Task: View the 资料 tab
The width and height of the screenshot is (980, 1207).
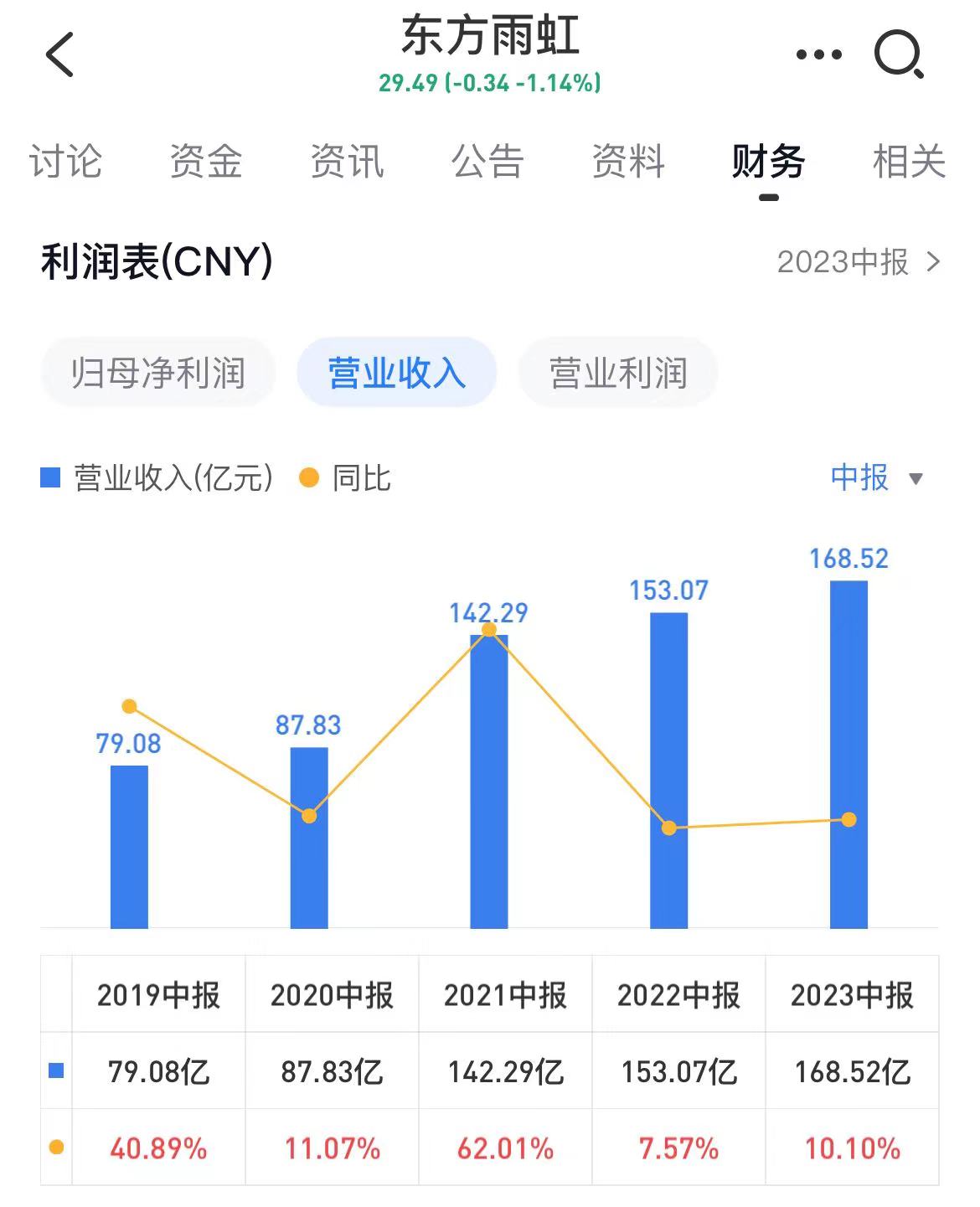Action: coord(628,161)
